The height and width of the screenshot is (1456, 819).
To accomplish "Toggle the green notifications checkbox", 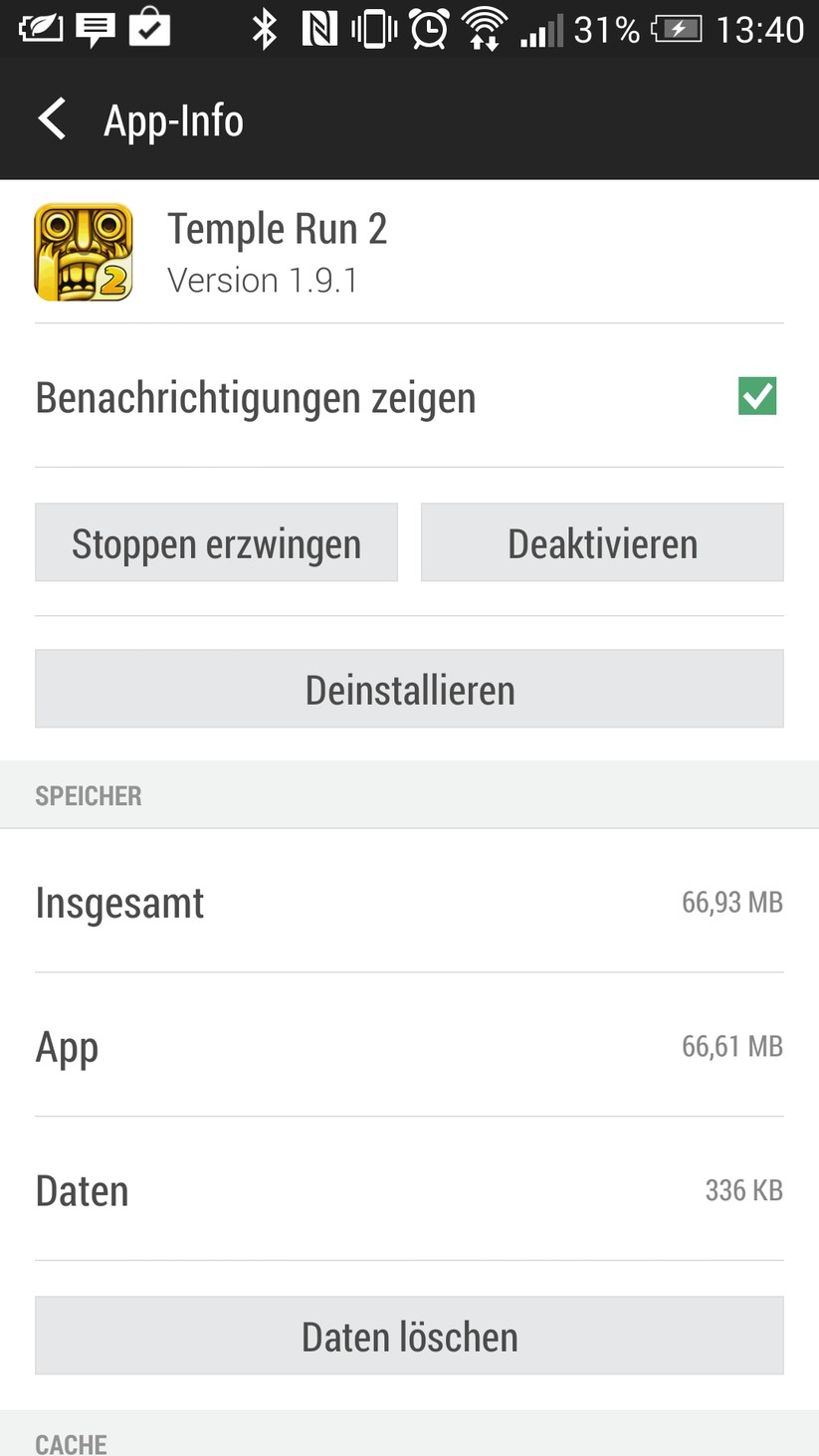I will click(x=757, y=396).
